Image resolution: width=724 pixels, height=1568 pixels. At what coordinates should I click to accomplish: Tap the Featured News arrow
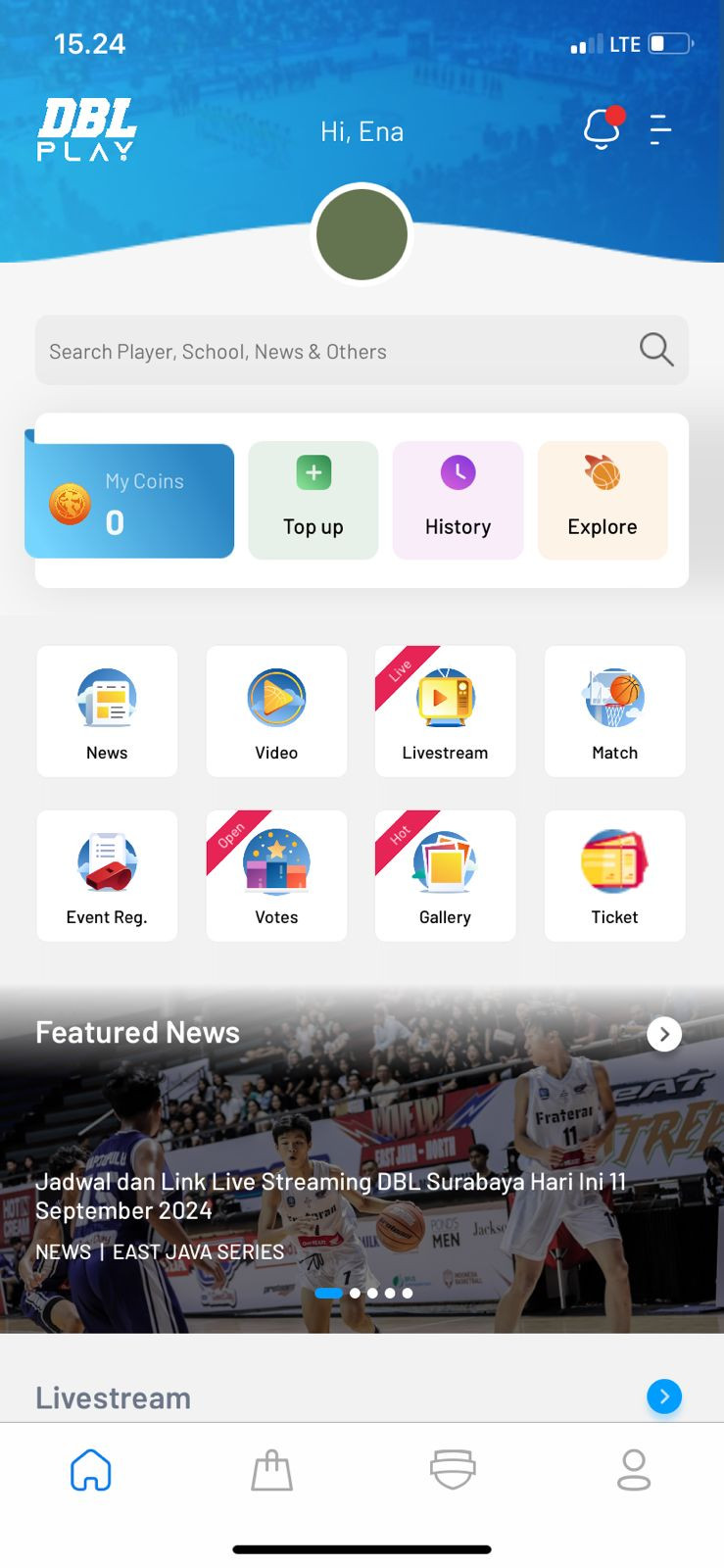[x=664, y=1034]
